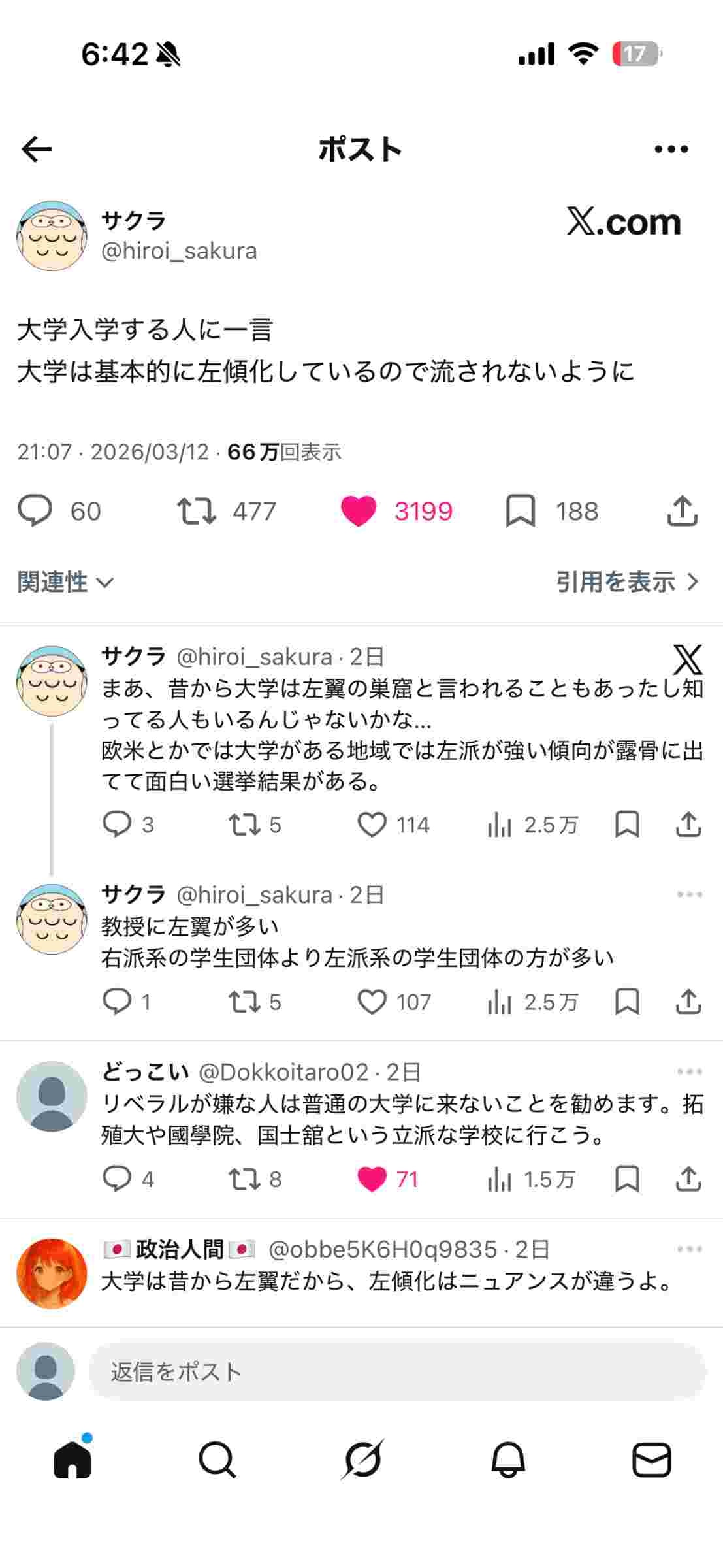The width and height of the screenshot is (723, 1568).
Task: Share the main post by サクラ
Action: pos(683,511)
